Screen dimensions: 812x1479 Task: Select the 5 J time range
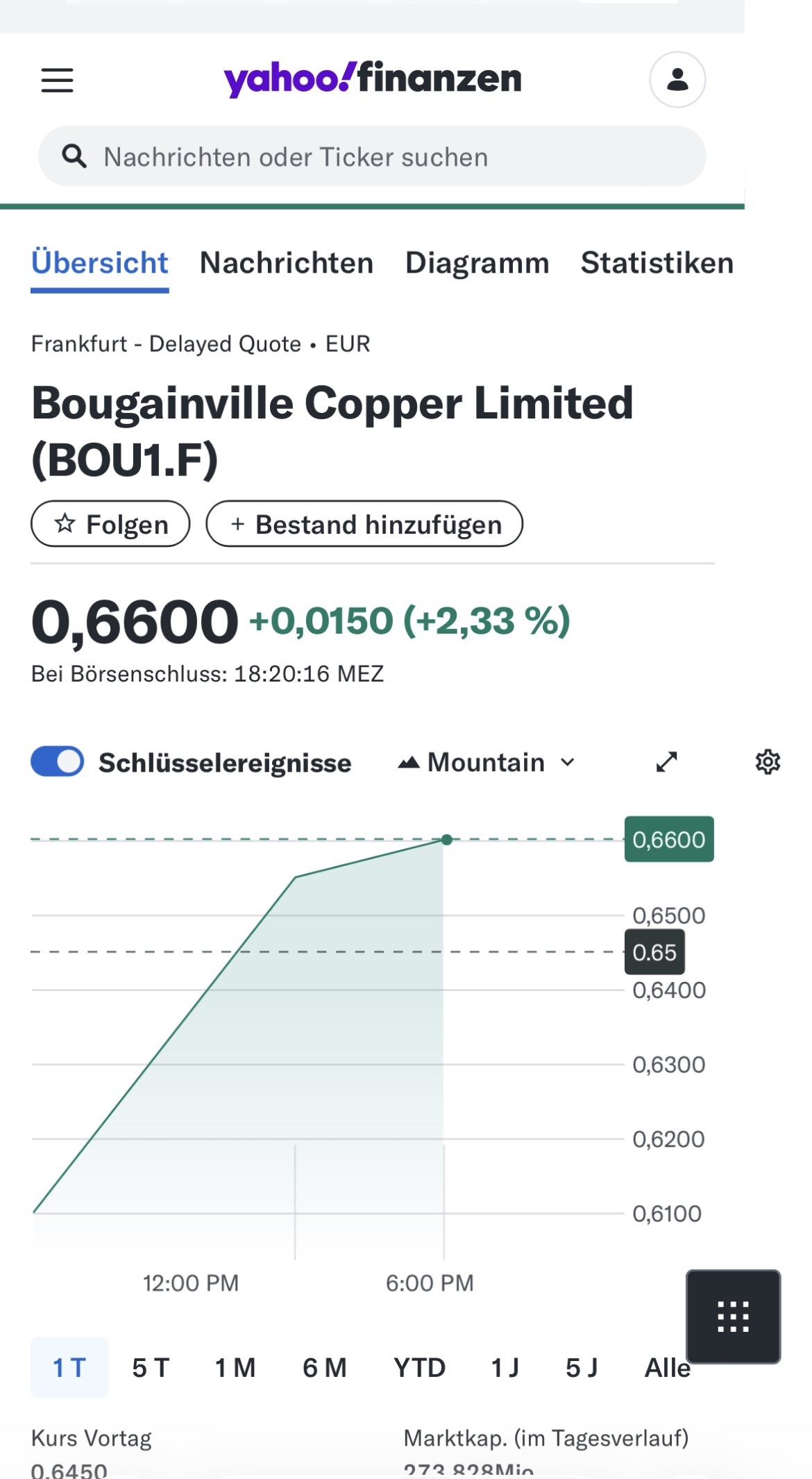[582, 1367]
